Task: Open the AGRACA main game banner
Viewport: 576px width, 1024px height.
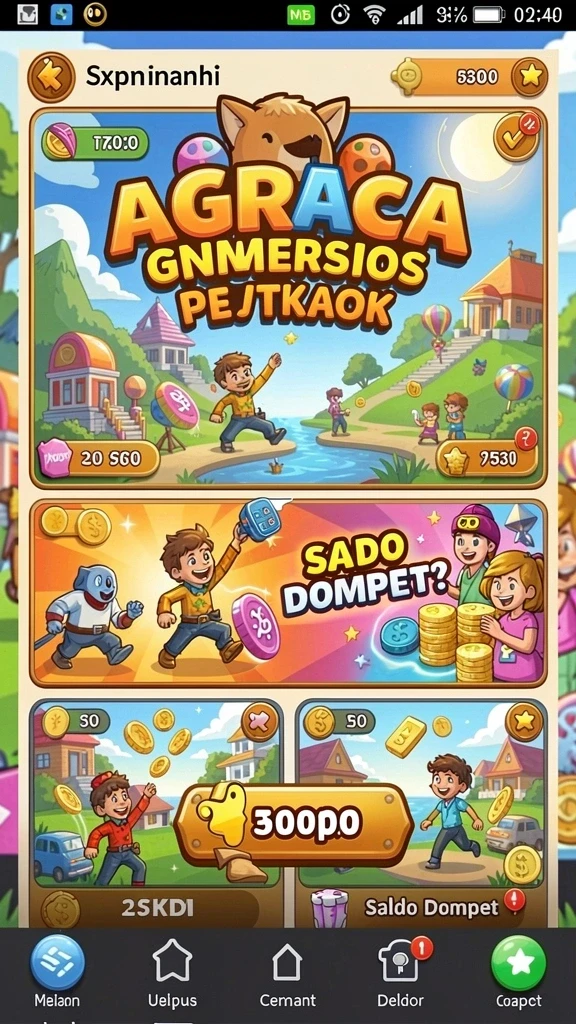Action: tap(288, 297)
